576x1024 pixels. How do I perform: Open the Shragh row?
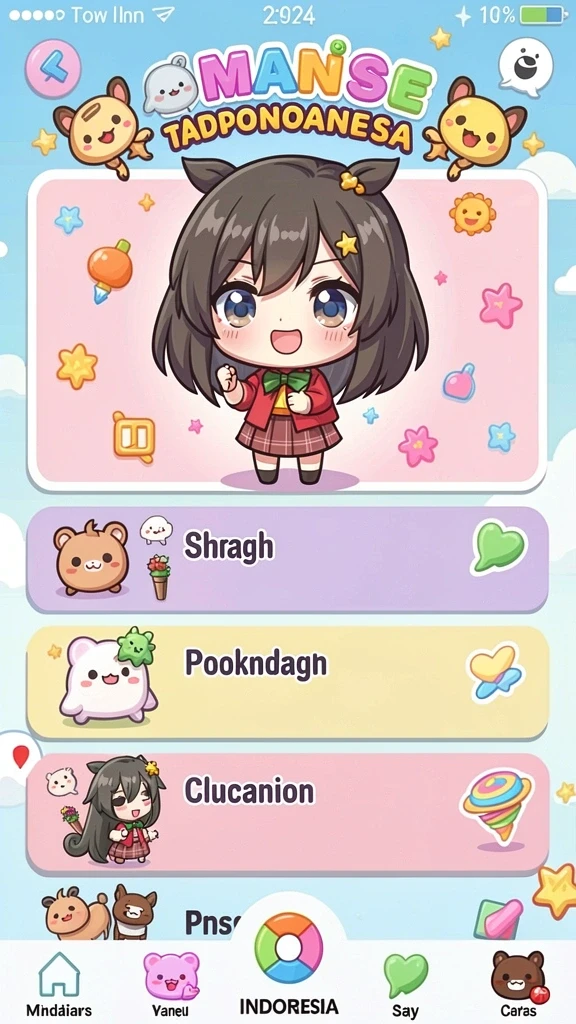pyautogui.click(x=287, y=559)
